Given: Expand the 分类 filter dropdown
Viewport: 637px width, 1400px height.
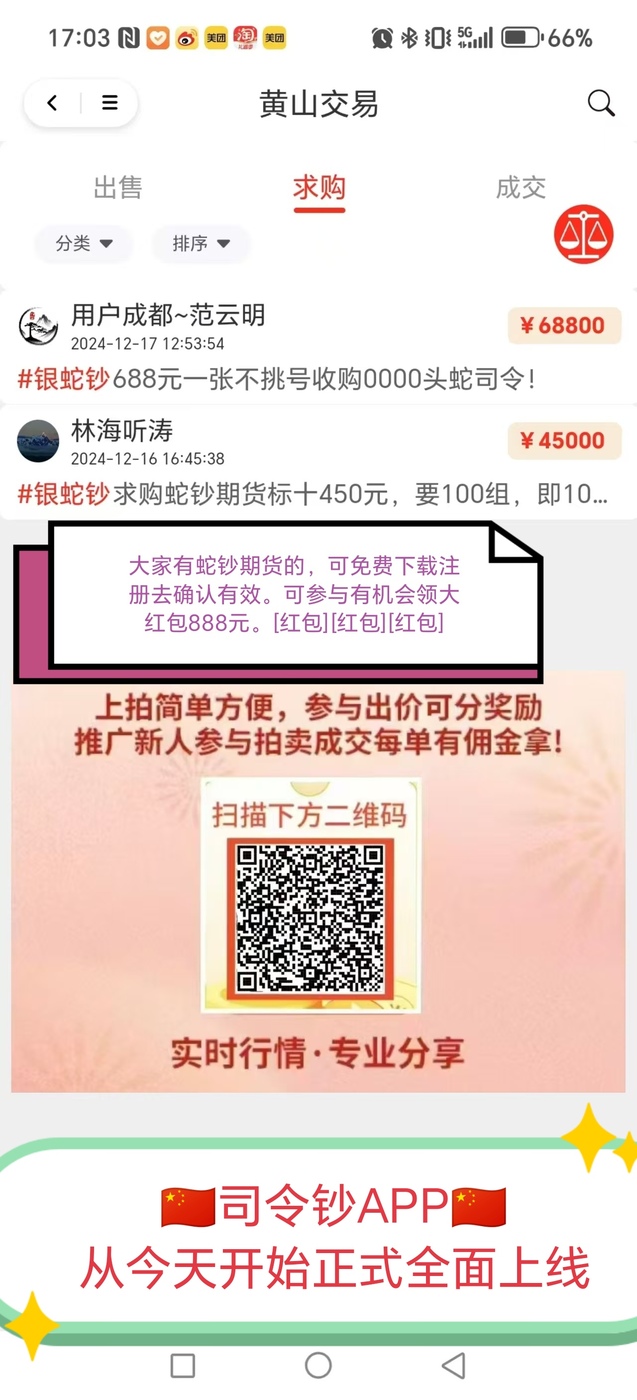Looking at the screenshot, I should (x=84, y=244).
